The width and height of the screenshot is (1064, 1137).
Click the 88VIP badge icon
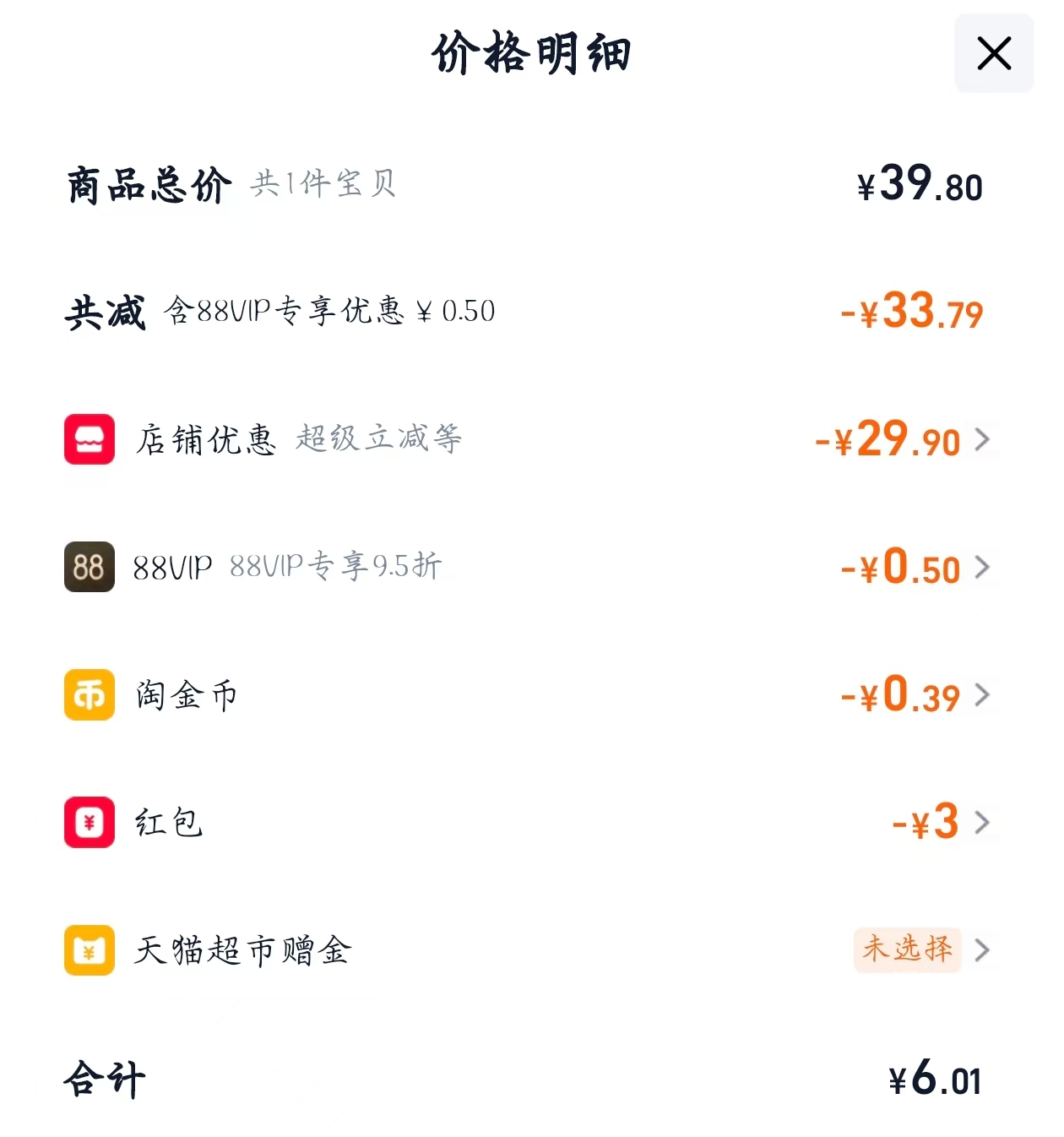pyautogui.click(x=89, y=568)
